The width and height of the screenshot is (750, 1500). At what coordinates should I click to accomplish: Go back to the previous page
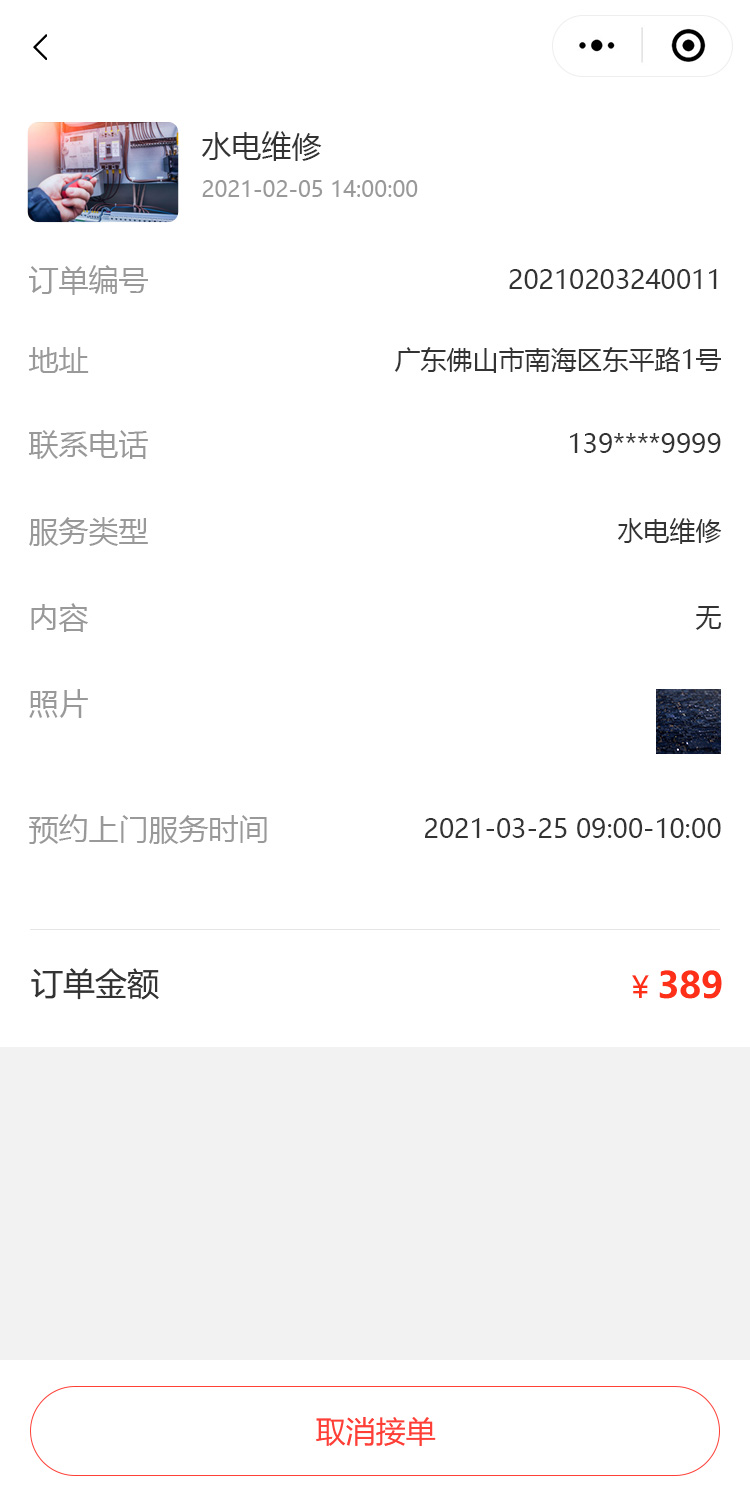tap(41, 47)
